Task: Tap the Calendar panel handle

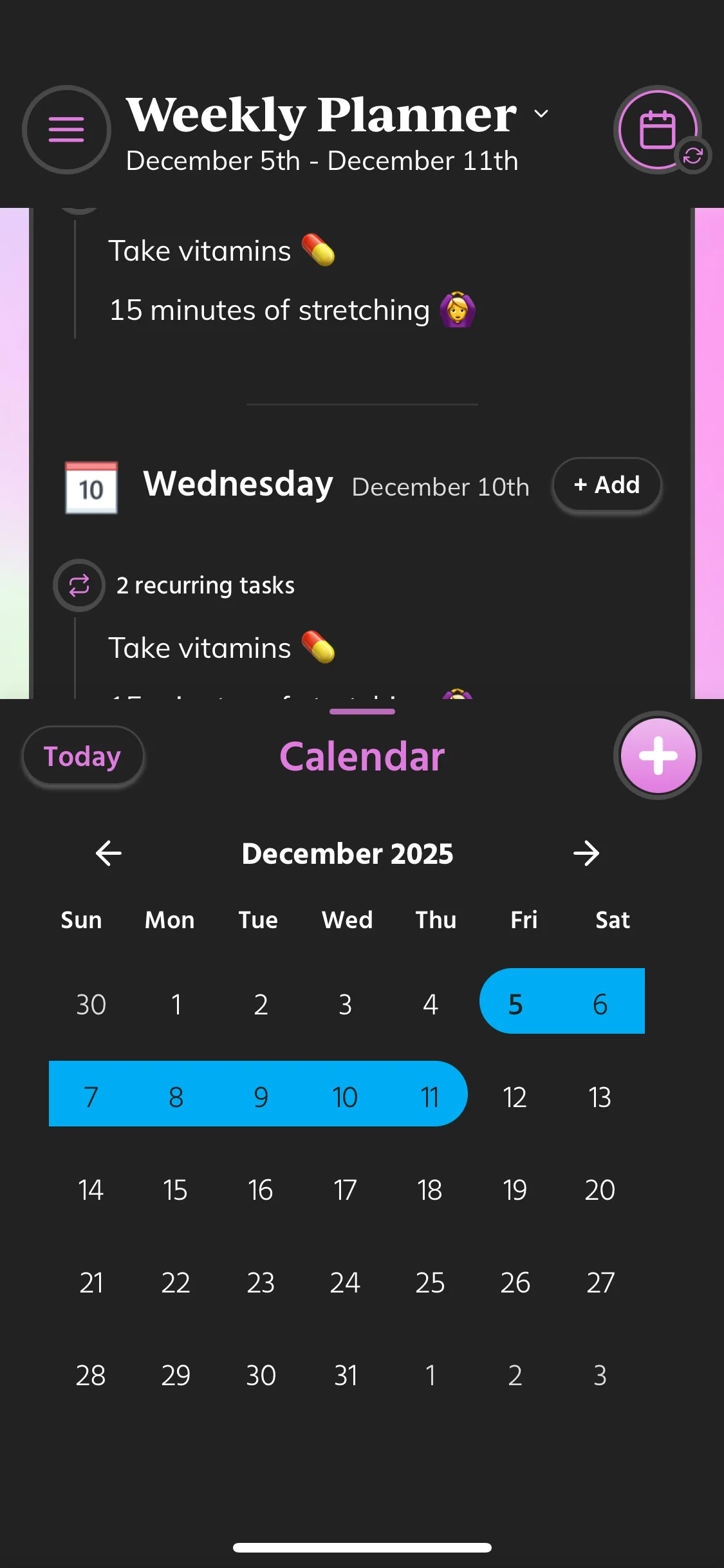Action: [362, 711]
